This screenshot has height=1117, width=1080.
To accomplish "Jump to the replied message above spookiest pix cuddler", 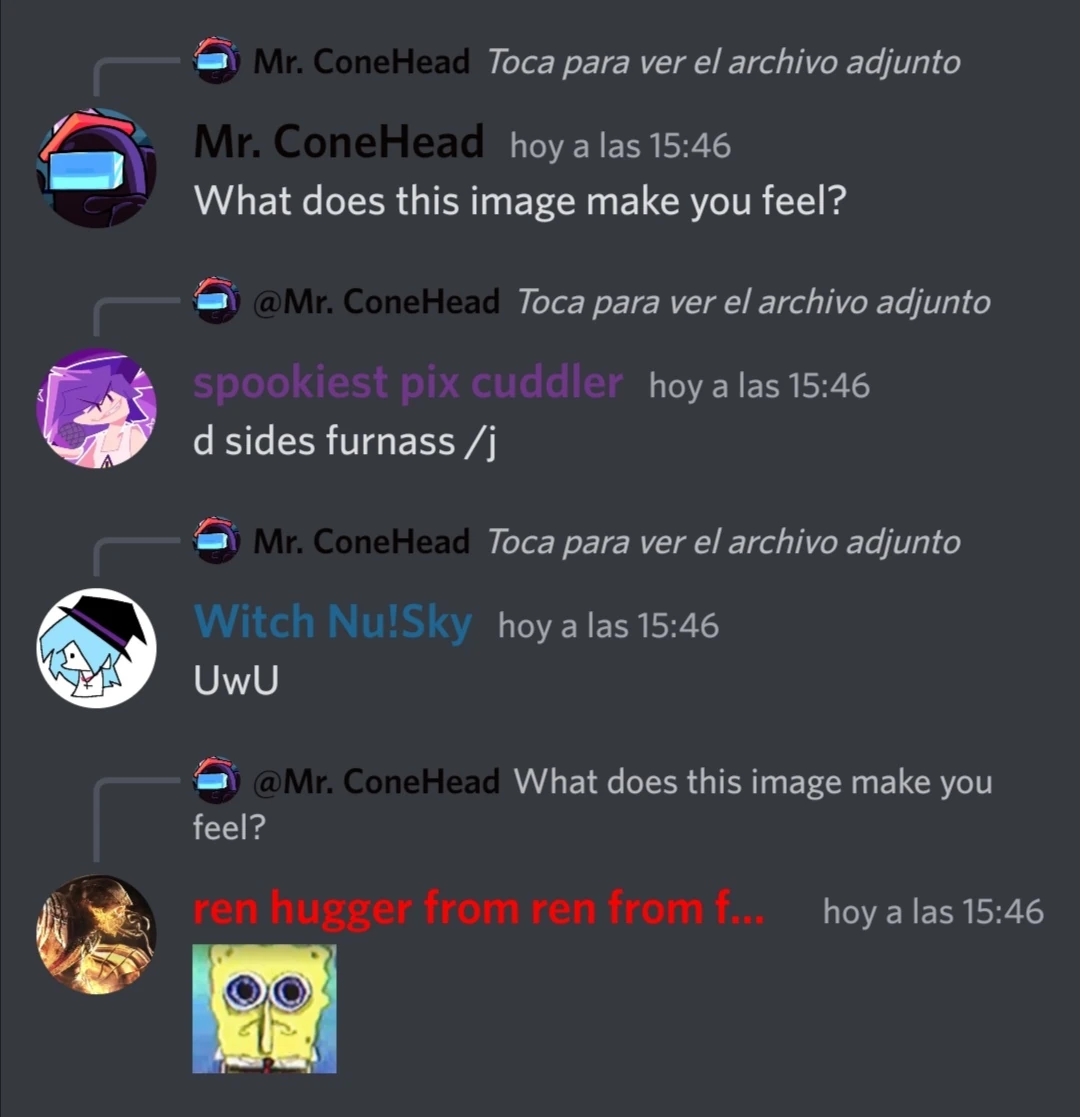I will 752,302.
